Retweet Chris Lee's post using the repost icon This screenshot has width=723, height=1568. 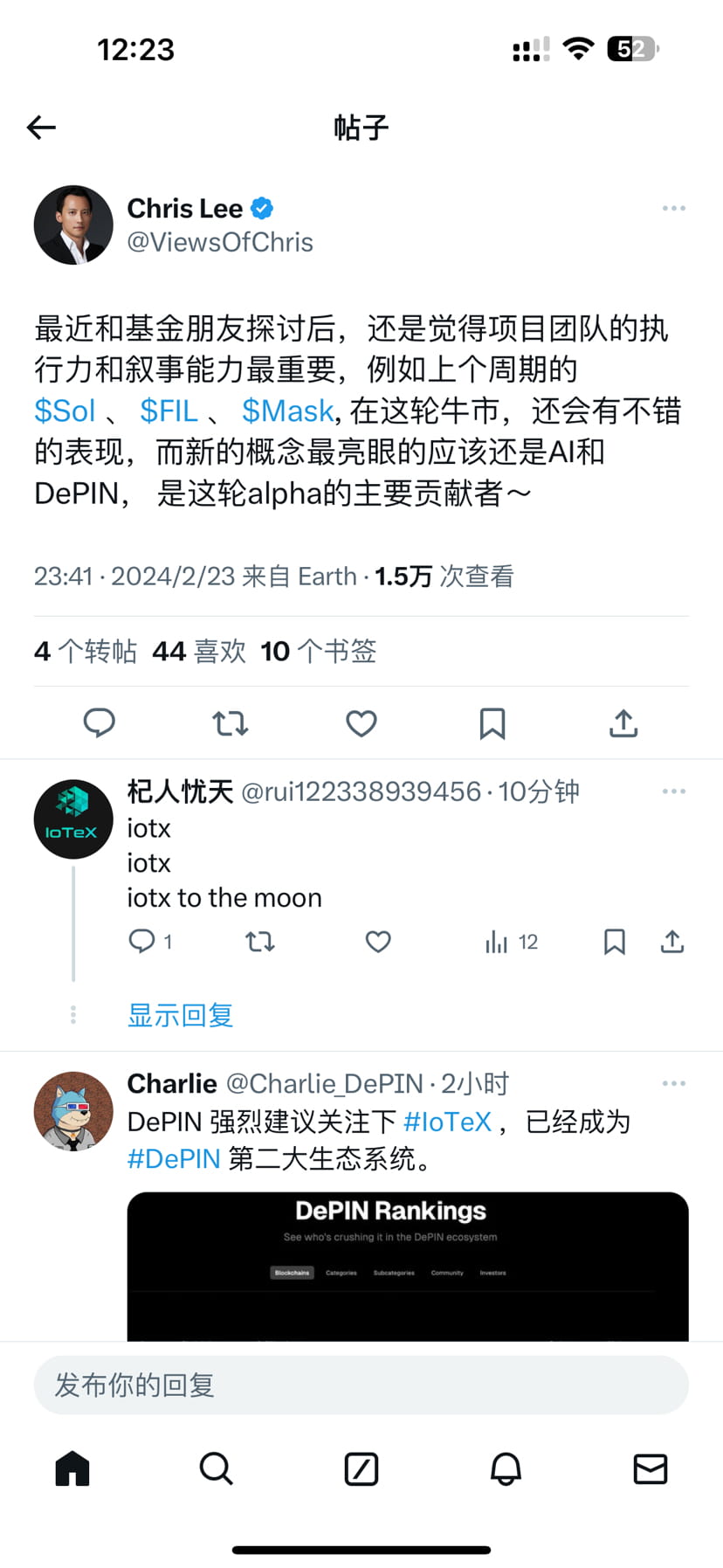click(x=230, y=723)
